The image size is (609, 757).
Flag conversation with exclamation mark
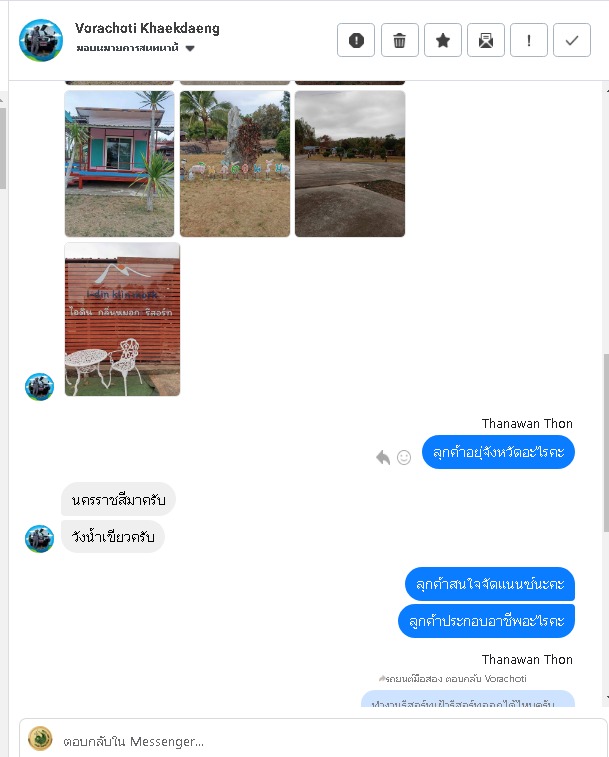[x=529, y=40]
